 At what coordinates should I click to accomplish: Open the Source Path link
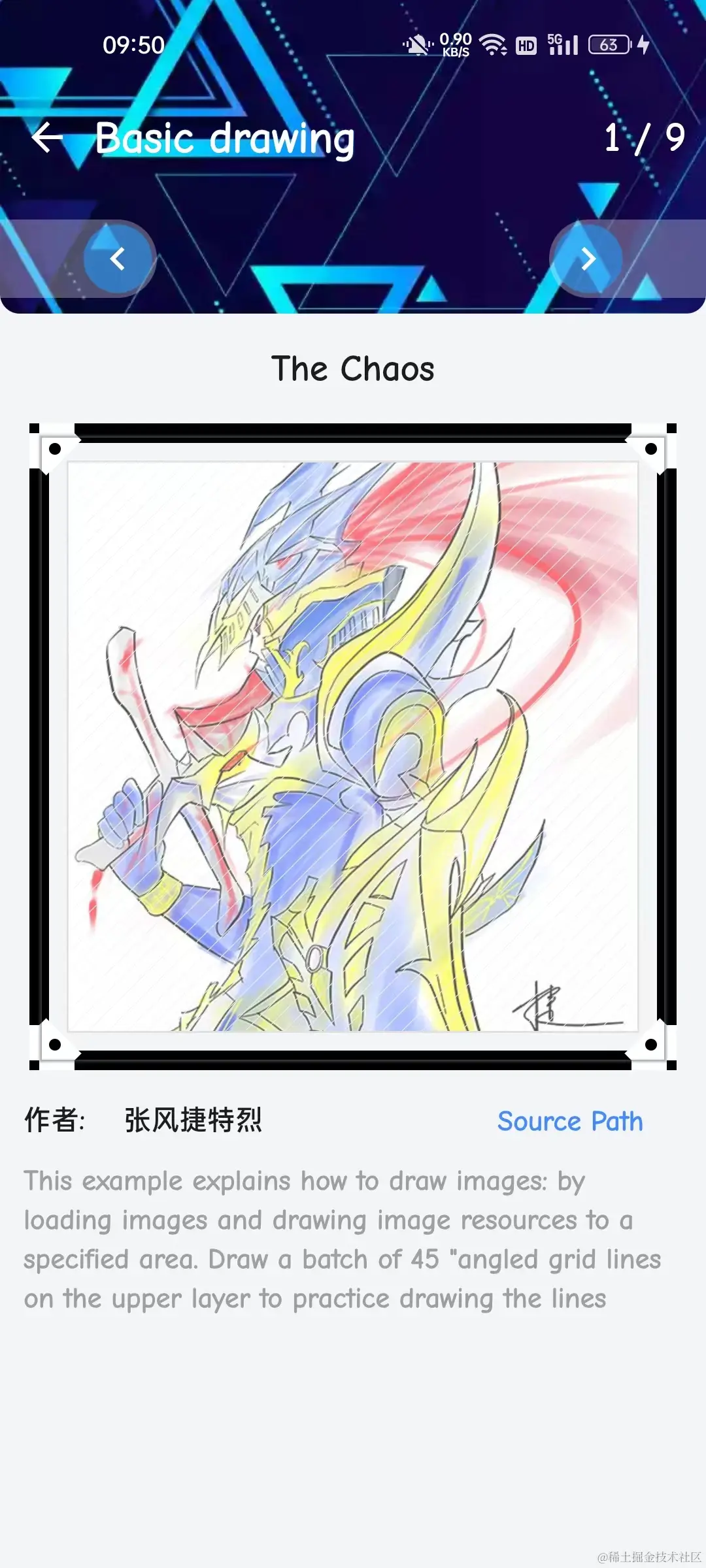pos(570,1121)
